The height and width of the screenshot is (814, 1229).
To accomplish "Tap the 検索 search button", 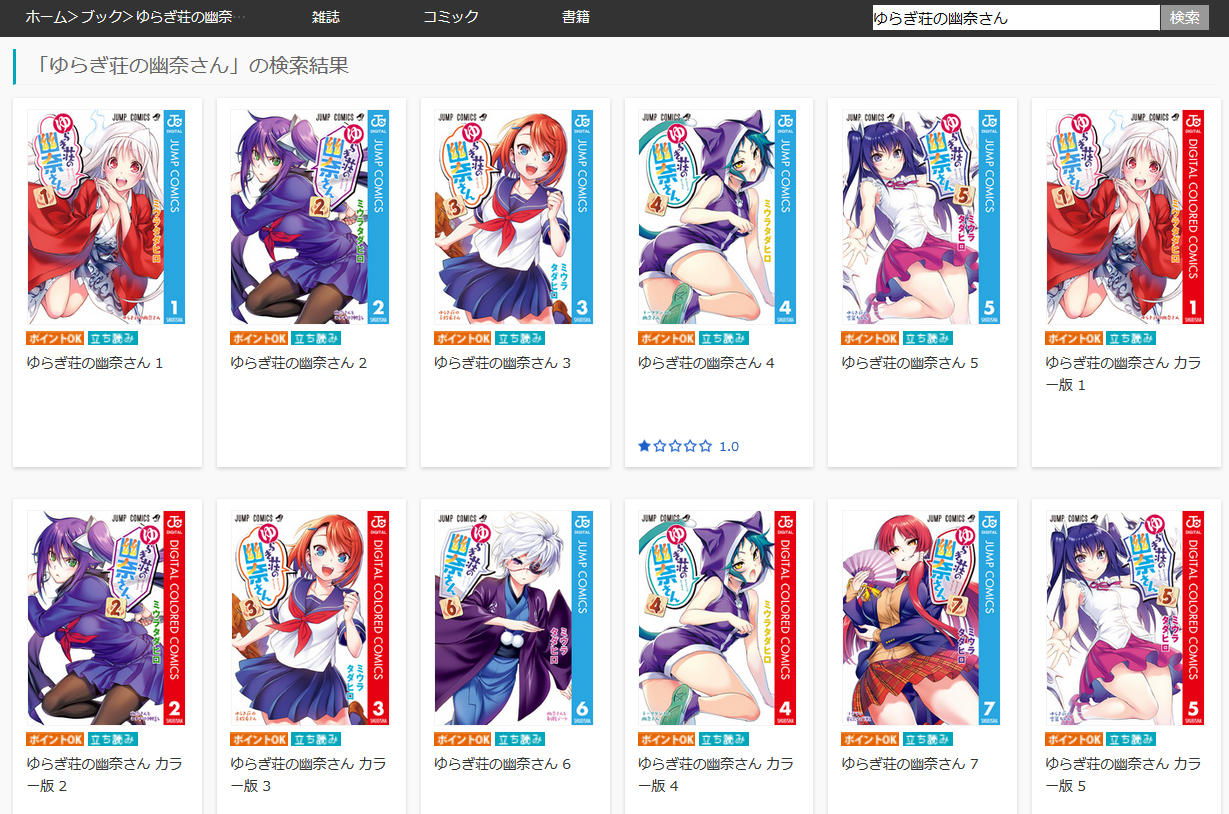I will (1185, 18).
